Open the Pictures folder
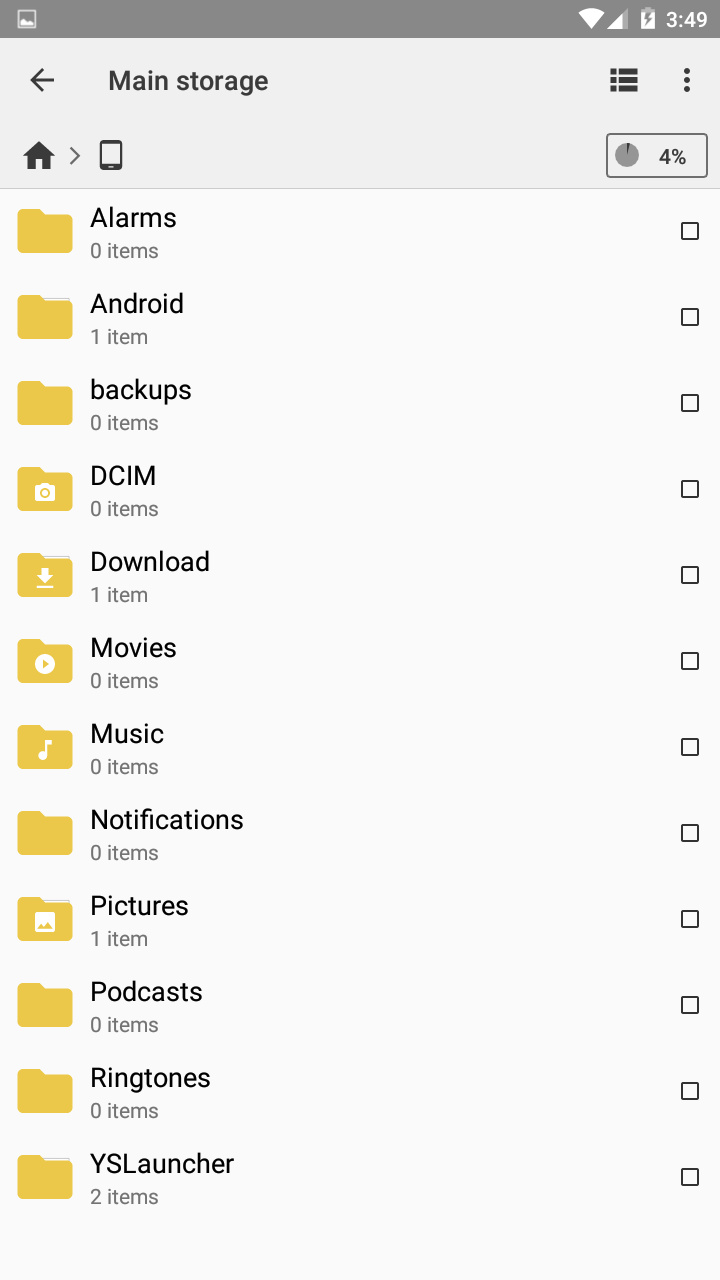Screen dimensions: 720x1280 [139, 920]
